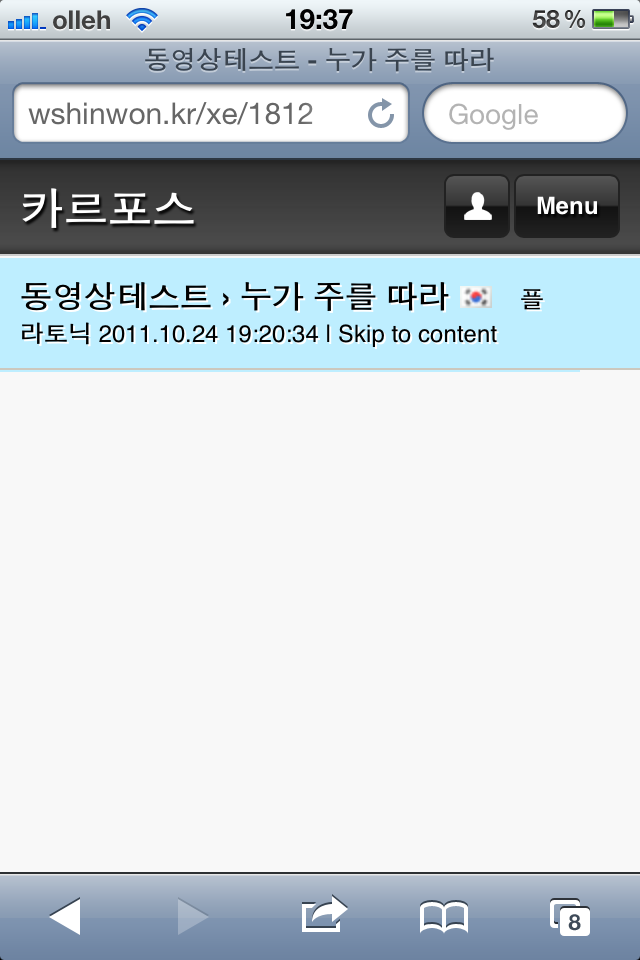Tap the URL address field
Viewport: 640px width, 960px height.
[190, 114]
